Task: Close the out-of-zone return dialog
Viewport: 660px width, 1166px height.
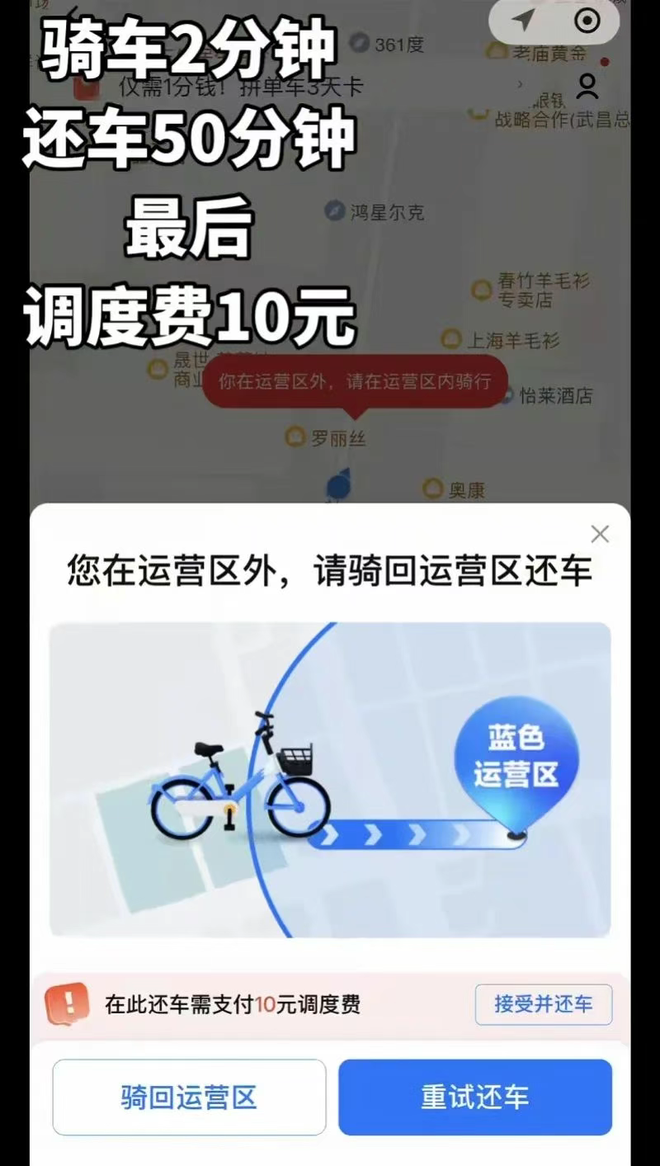Action: (600, 534)
